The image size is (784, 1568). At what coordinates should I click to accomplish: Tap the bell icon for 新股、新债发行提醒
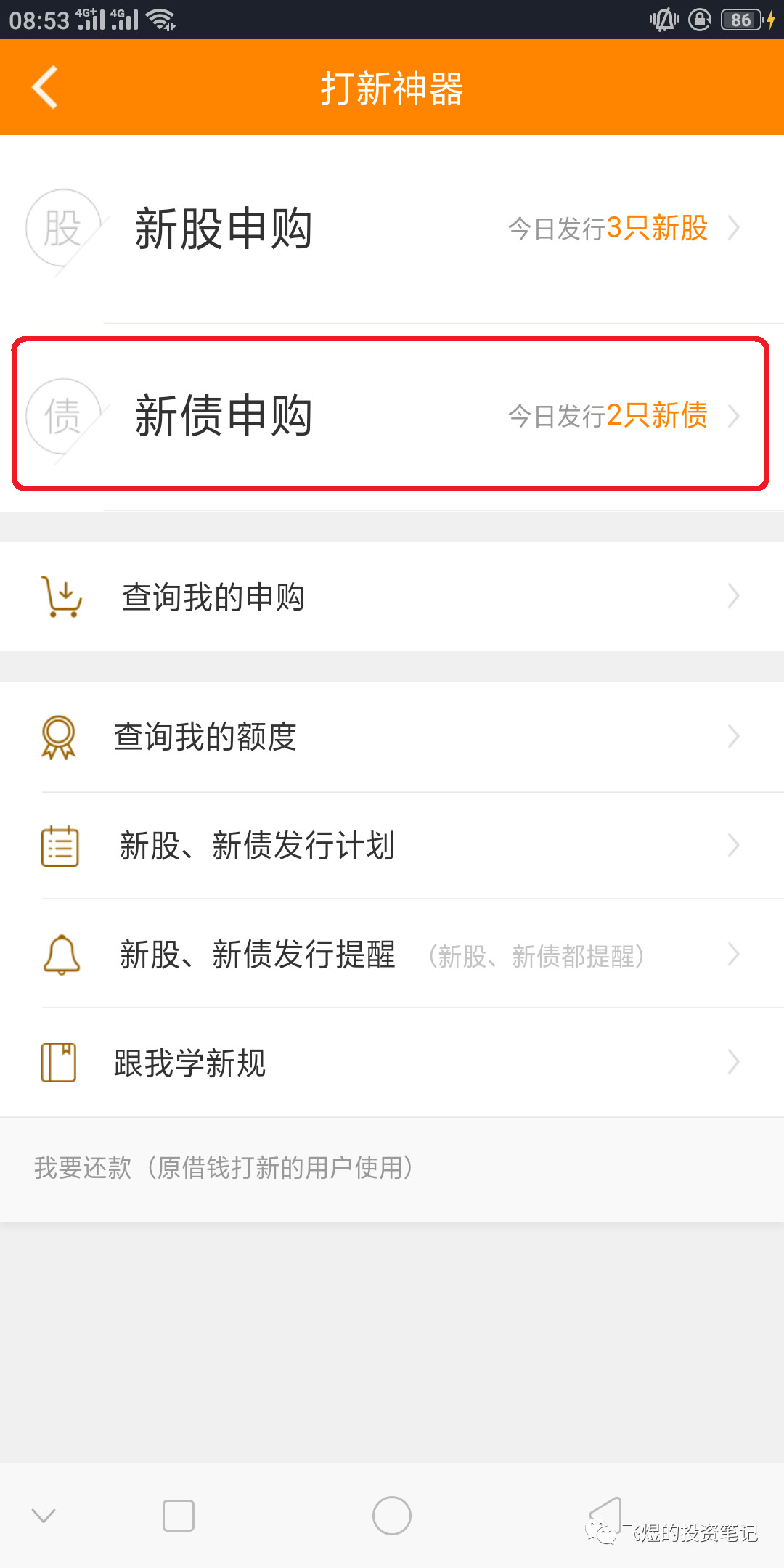61,955
